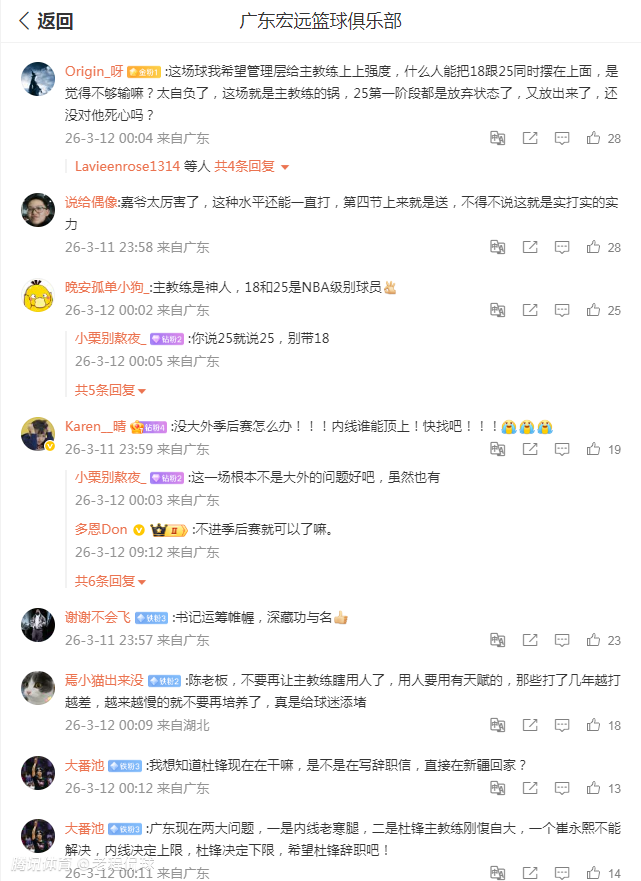Image resolution: width=641 pixels, height=881 pixels.
Task: Like 谢谢不会飞's comment
Action: point(594,640)
